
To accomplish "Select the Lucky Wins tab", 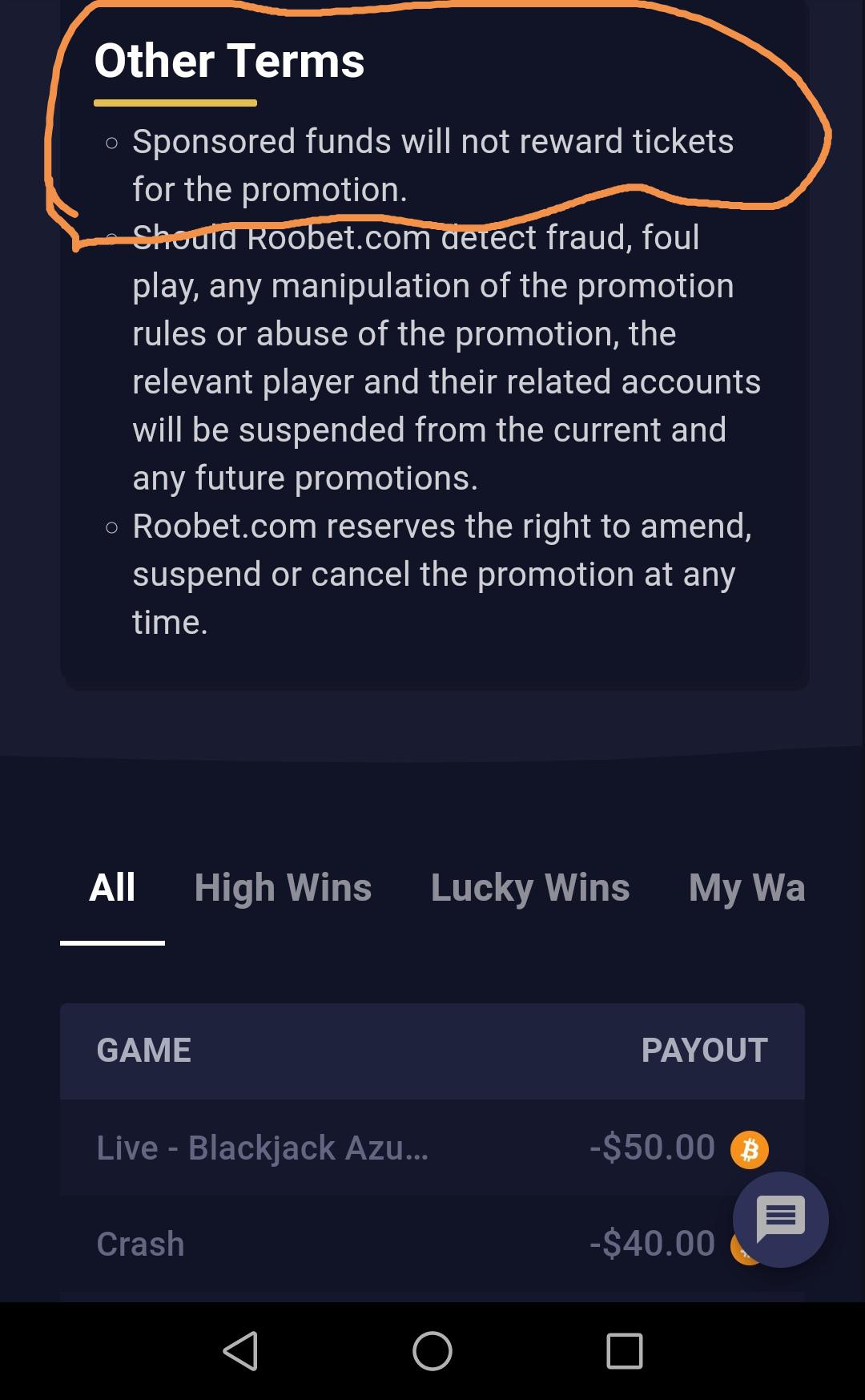I will pyautogui.click(x=530, y=888).
